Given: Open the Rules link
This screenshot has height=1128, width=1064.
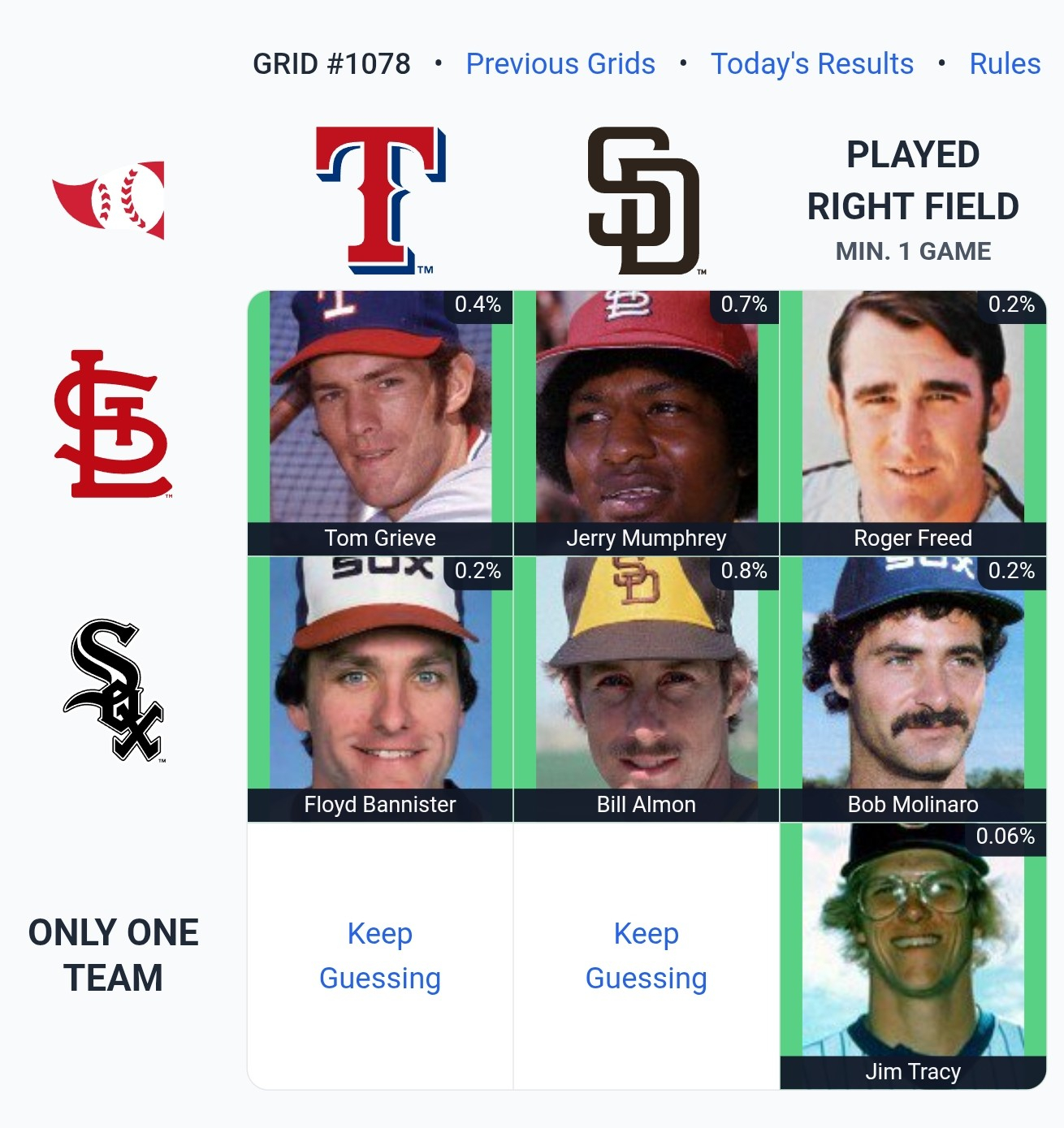Looking at the screenshot, I should pyautogui.click(x=1004, y=63).
